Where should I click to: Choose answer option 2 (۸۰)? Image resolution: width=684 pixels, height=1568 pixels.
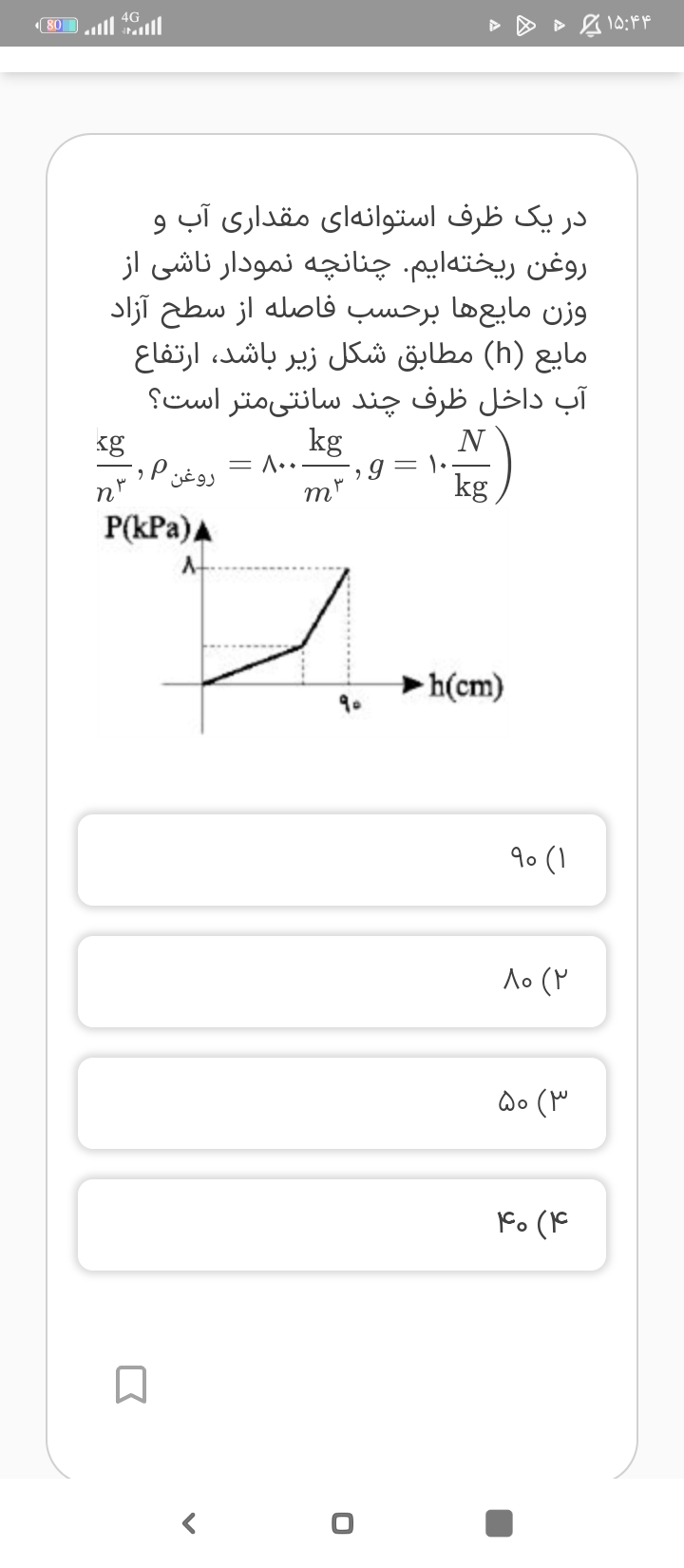click(x=342, y=982)
